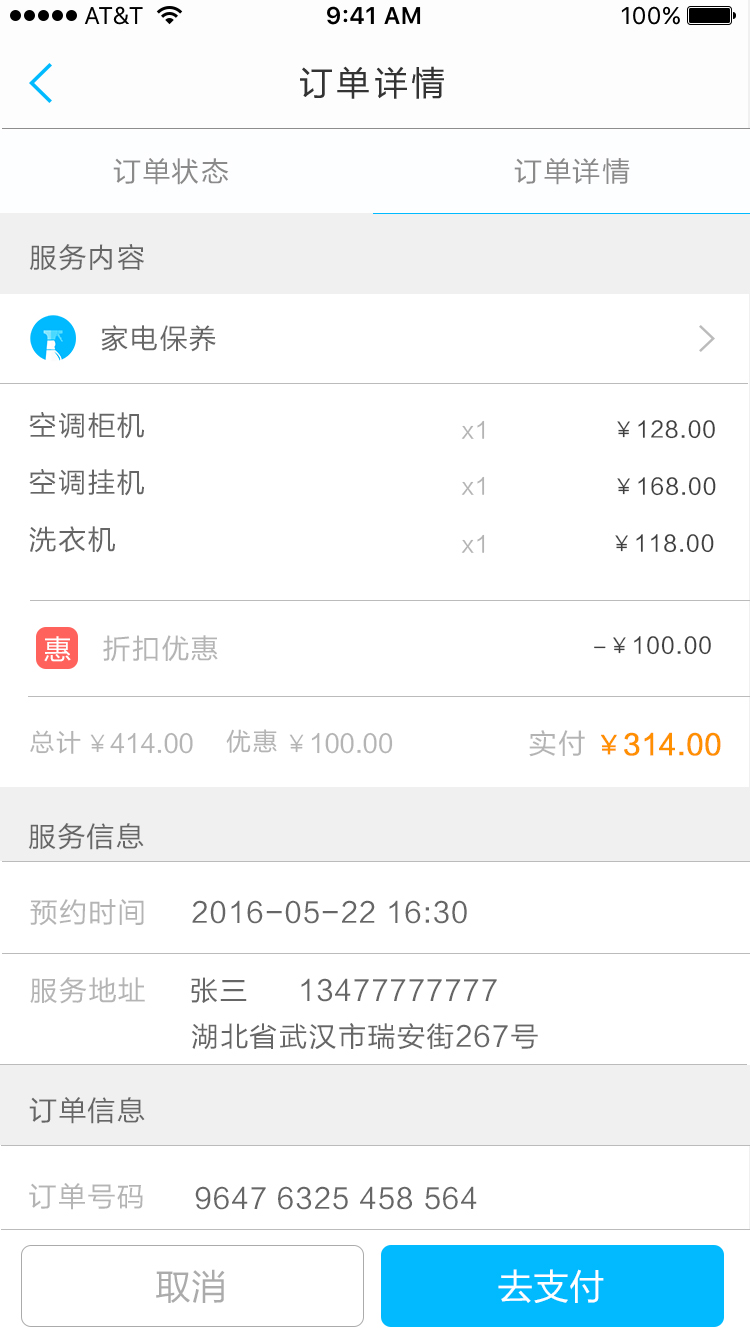Go back using the top-left arrow

click(40, 83)
